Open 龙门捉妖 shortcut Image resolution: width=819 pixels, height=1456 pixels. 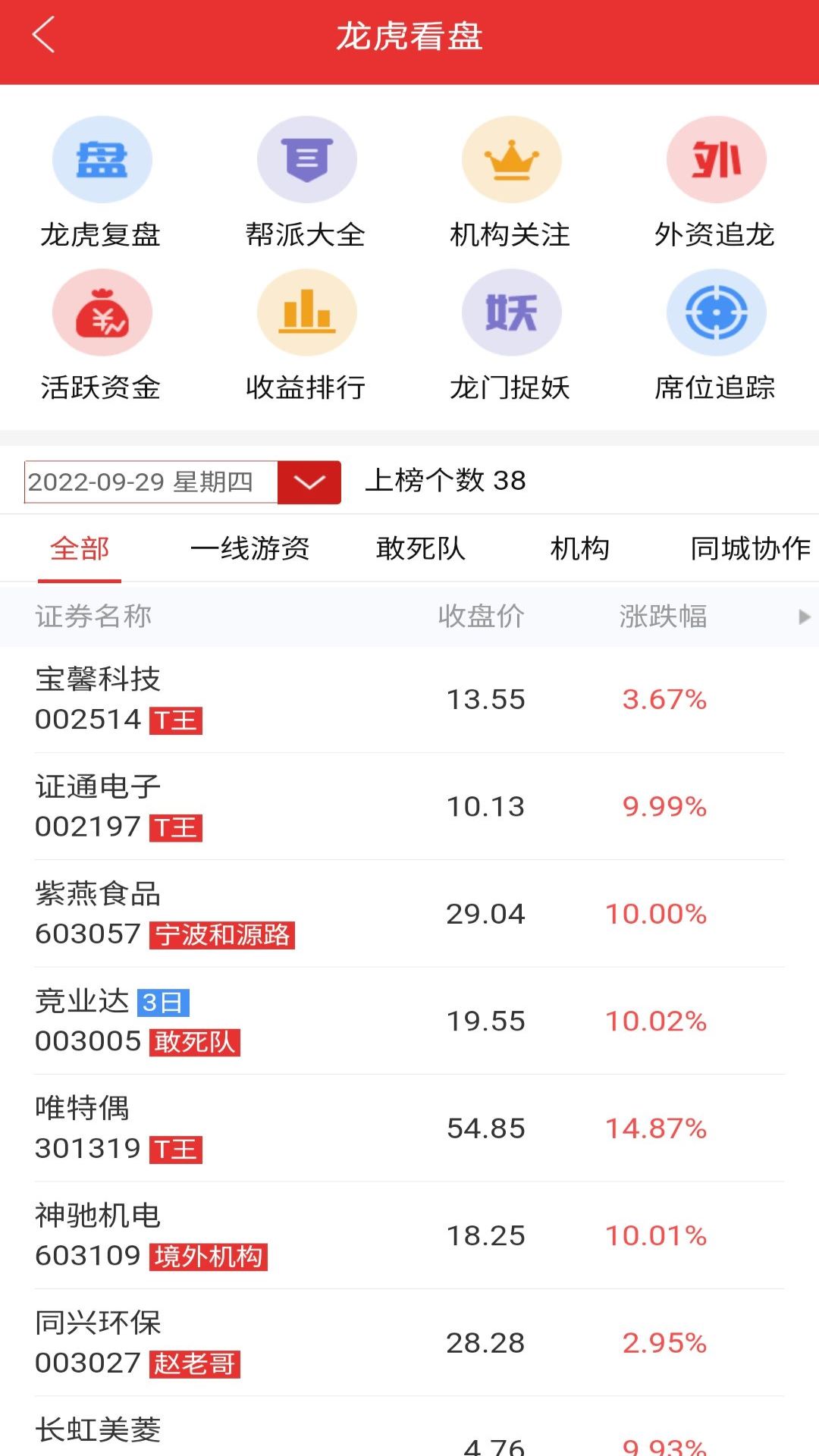(511, 335)
